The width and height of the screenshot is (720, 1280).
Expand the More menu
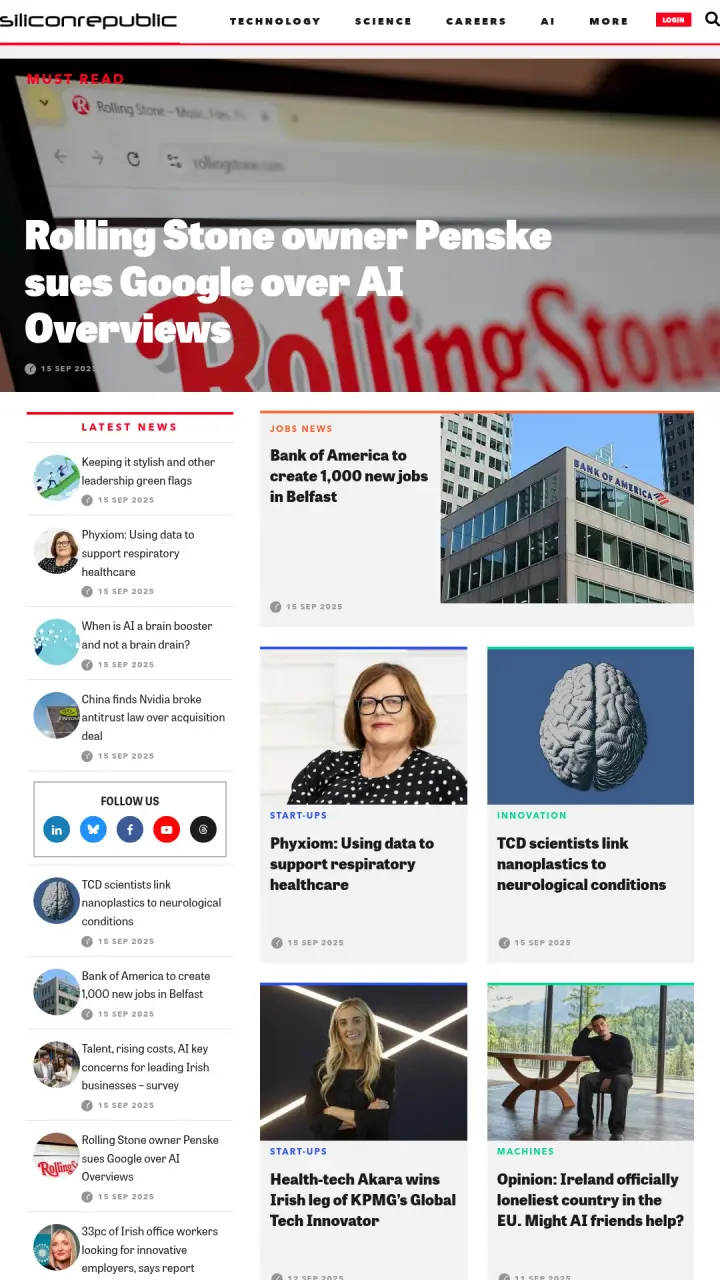coord(608,21)
